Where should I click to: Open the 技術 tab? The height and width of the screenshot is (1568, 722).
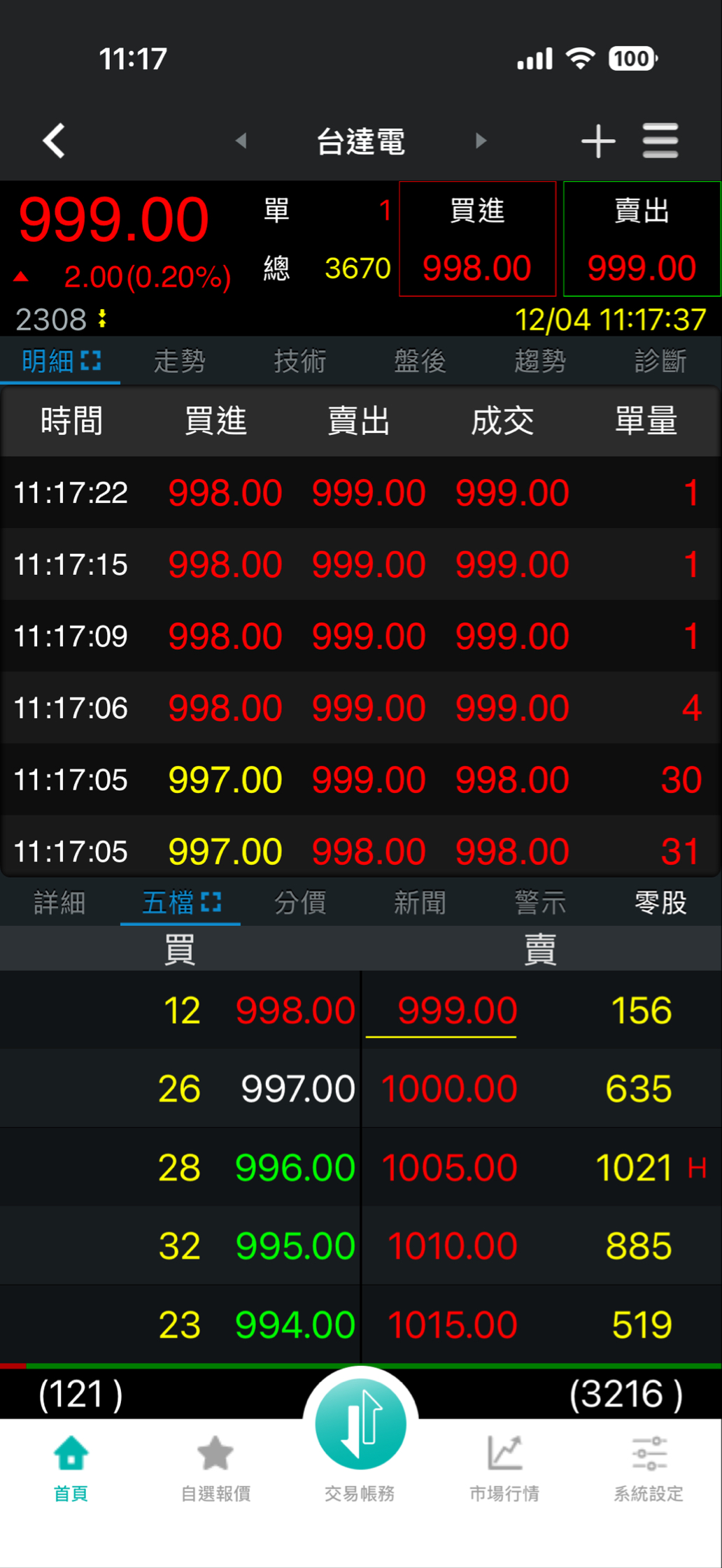coord(300,362)
